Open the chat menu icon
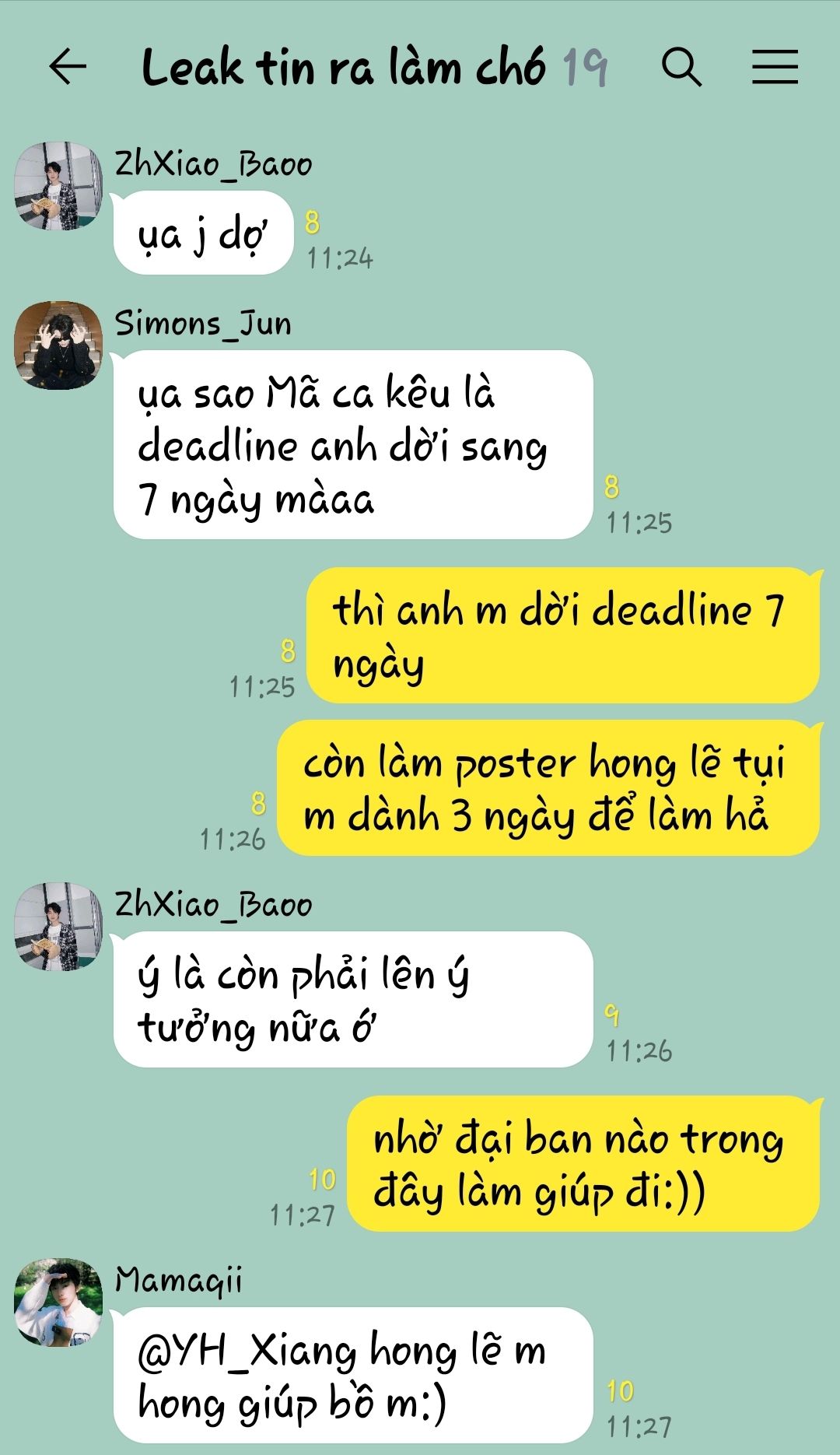Image resolution: width=840 pixels, height=1455 pixels. [x=775, y=67]
